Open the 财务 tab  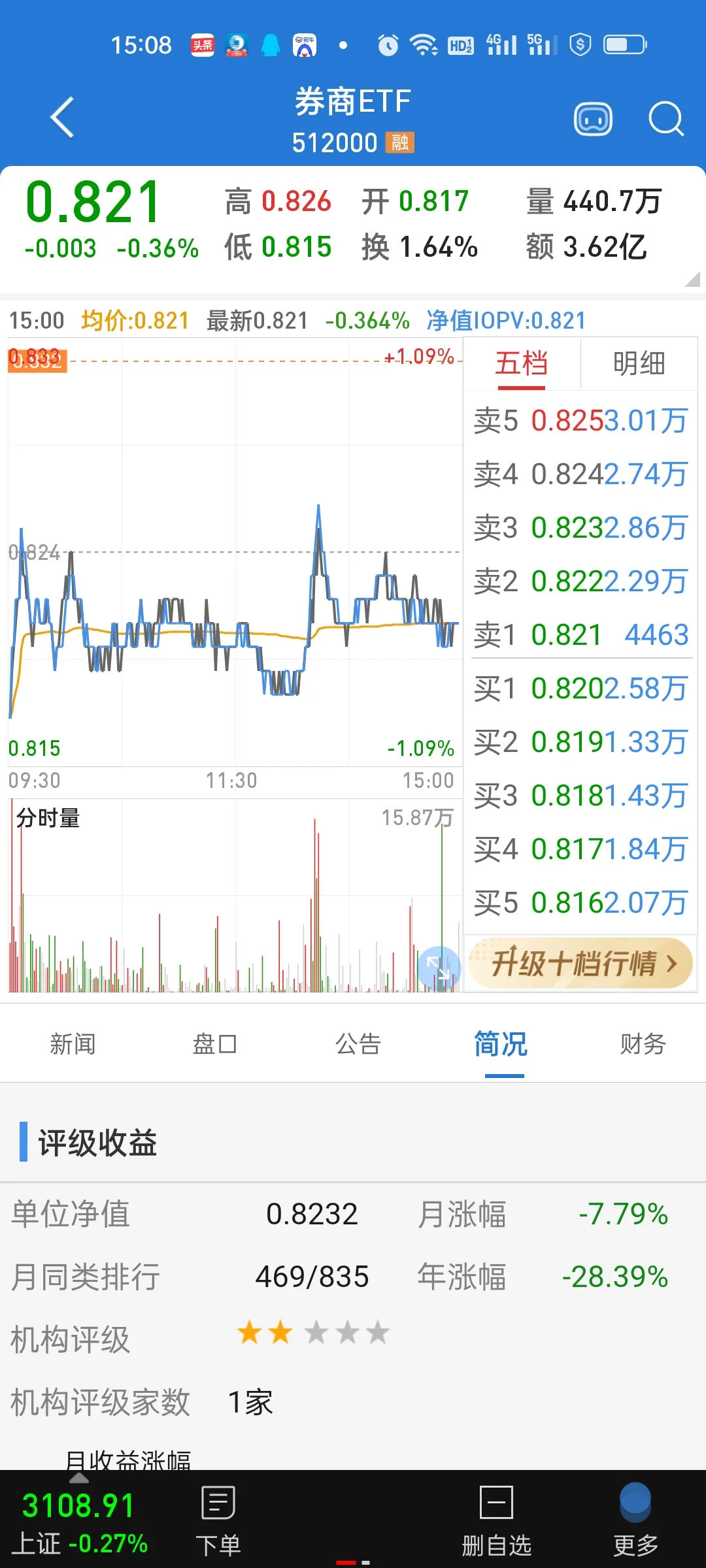[x=643, y=1043]
